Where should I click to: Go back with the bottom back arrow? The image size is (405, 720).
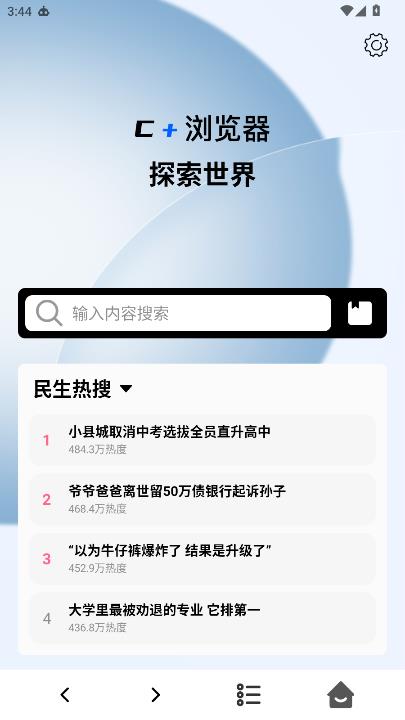(65, 695)
